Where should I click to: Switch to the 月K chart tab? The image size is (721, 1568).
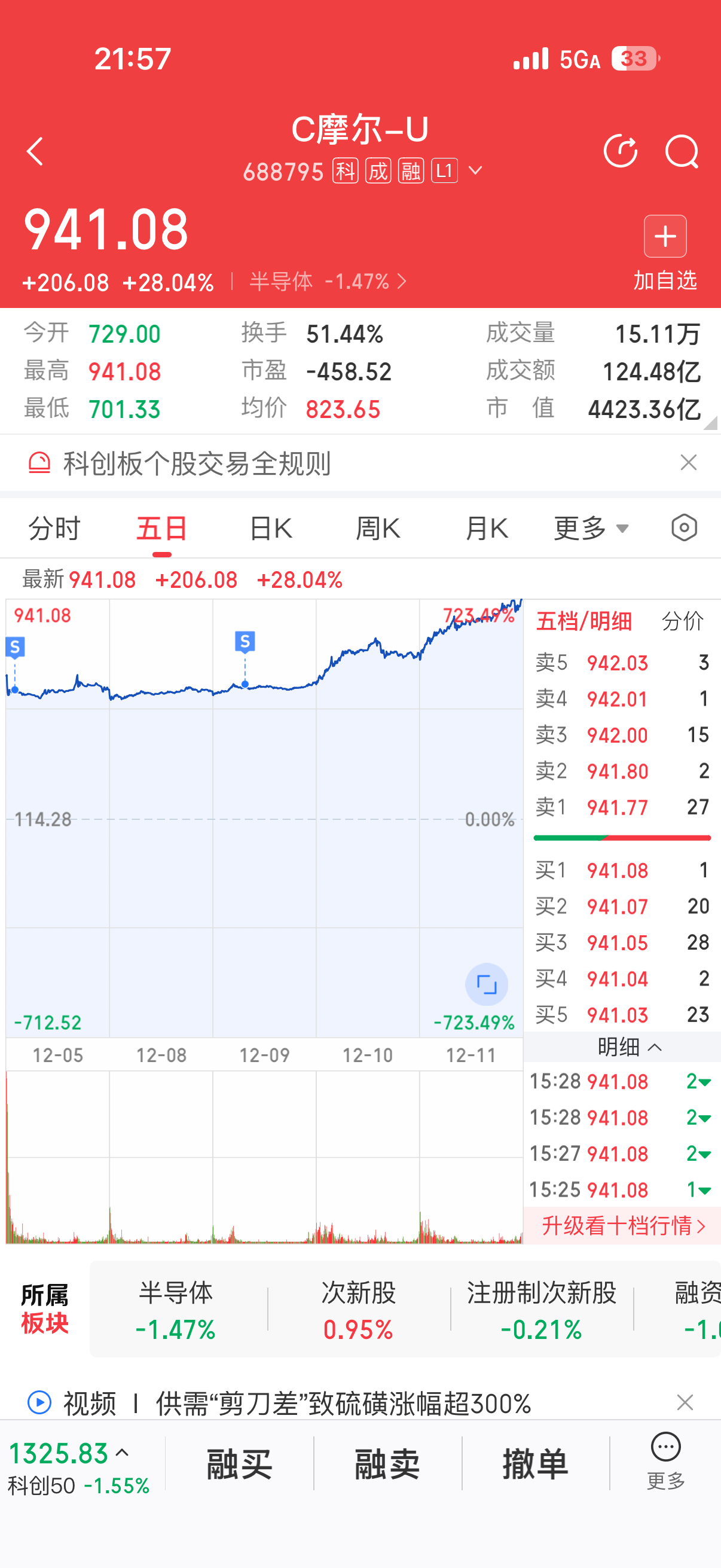(486, 527)
